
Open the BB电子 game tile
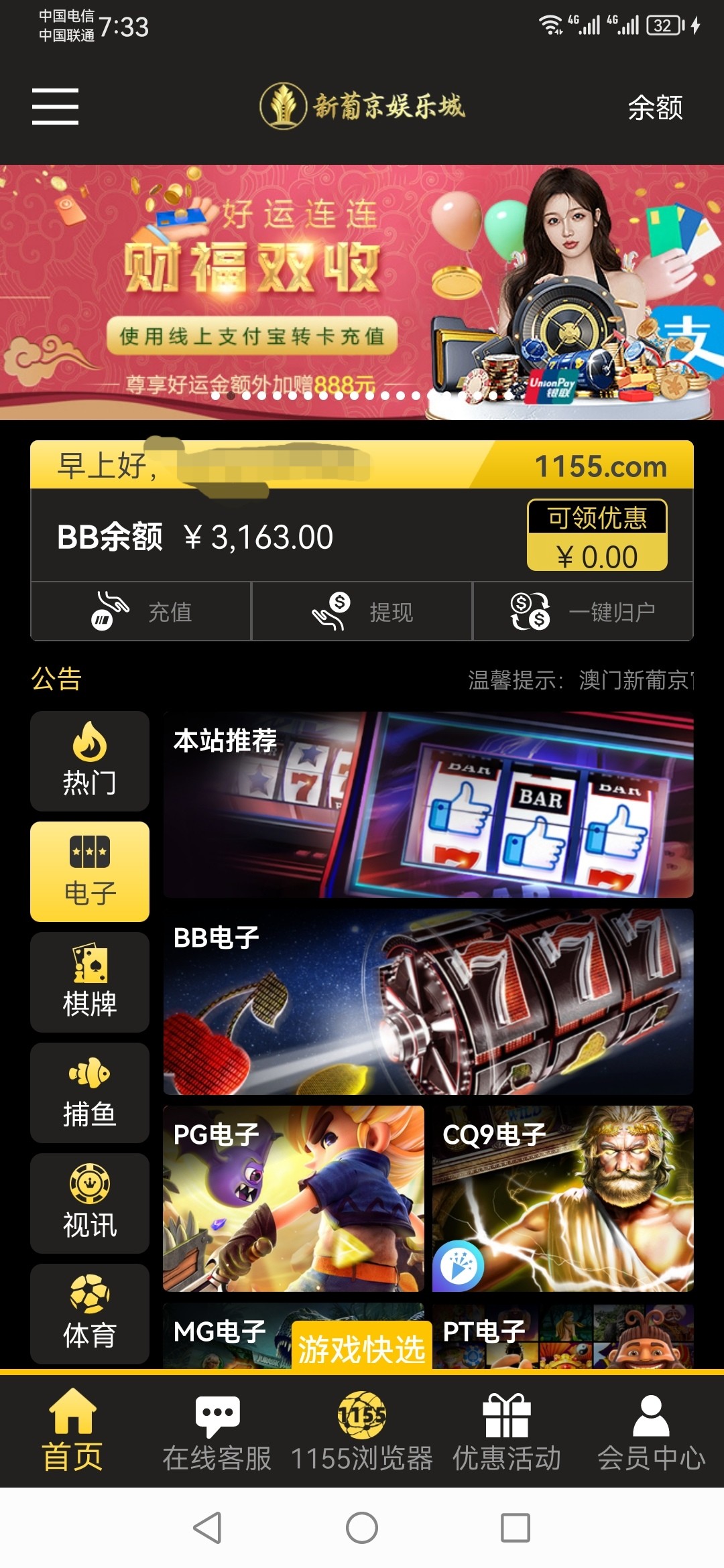tap(428, 1002)
